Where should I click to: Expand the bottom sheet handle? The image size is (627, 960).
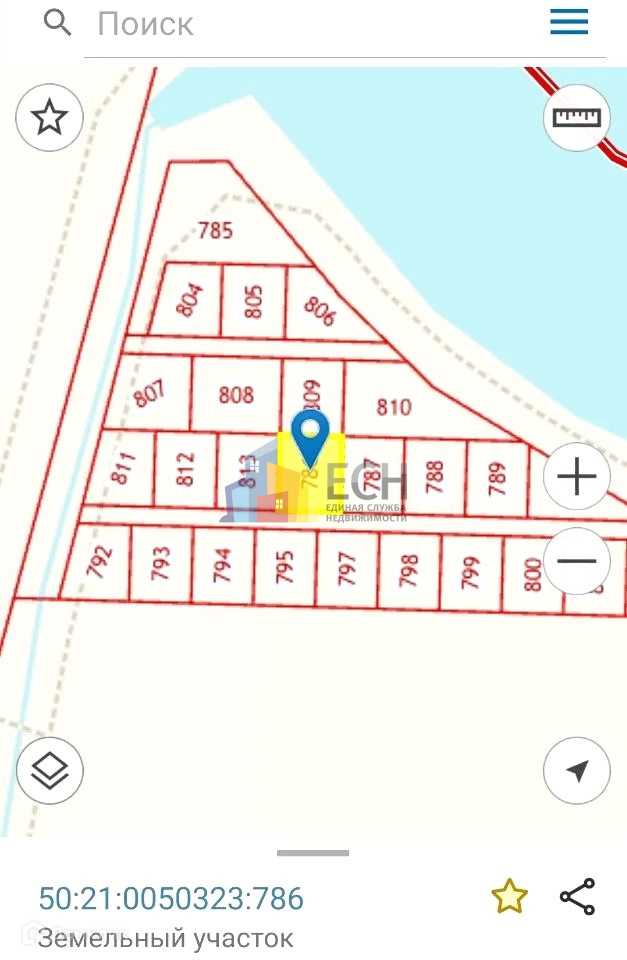click(313, 853)
